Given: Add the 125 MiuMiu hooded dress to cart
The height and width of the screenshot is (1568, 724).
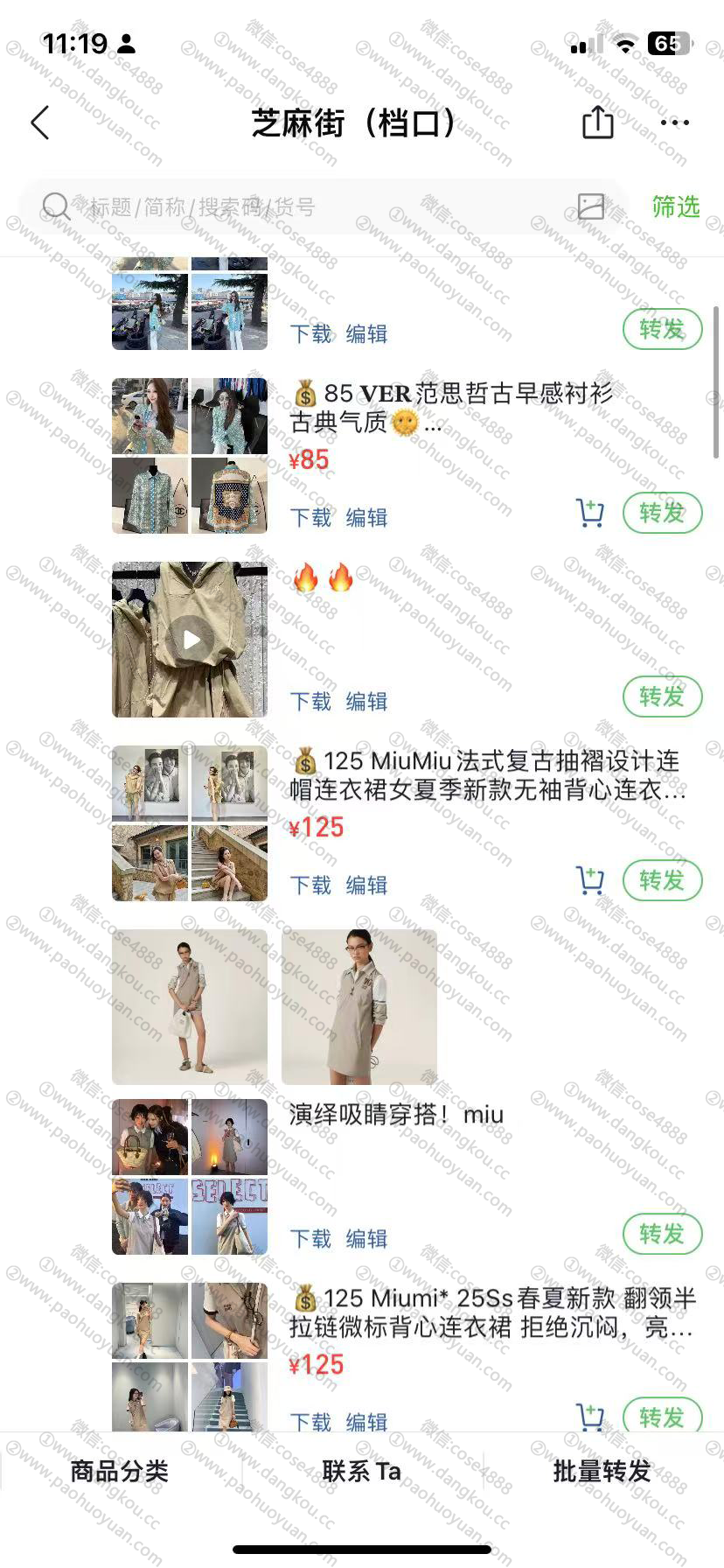Looking at the screenshot, I should click(591, 880).
